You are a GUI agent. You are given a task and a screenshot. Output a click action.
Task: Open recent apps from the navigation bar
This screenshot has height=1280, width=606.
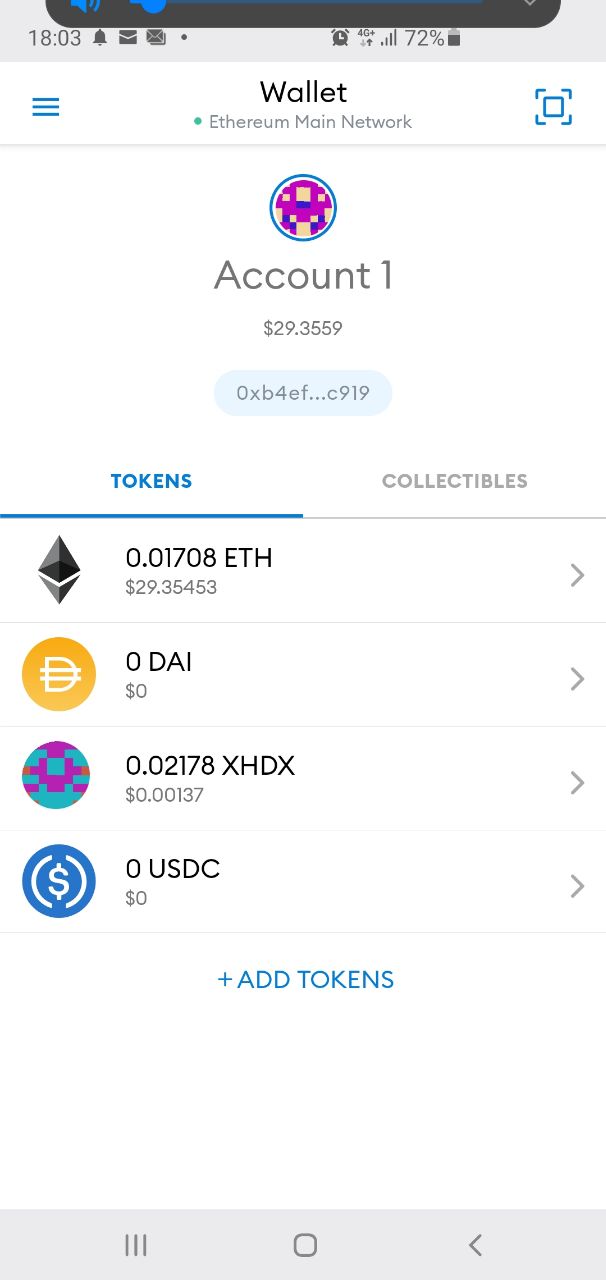point(136,1245)
